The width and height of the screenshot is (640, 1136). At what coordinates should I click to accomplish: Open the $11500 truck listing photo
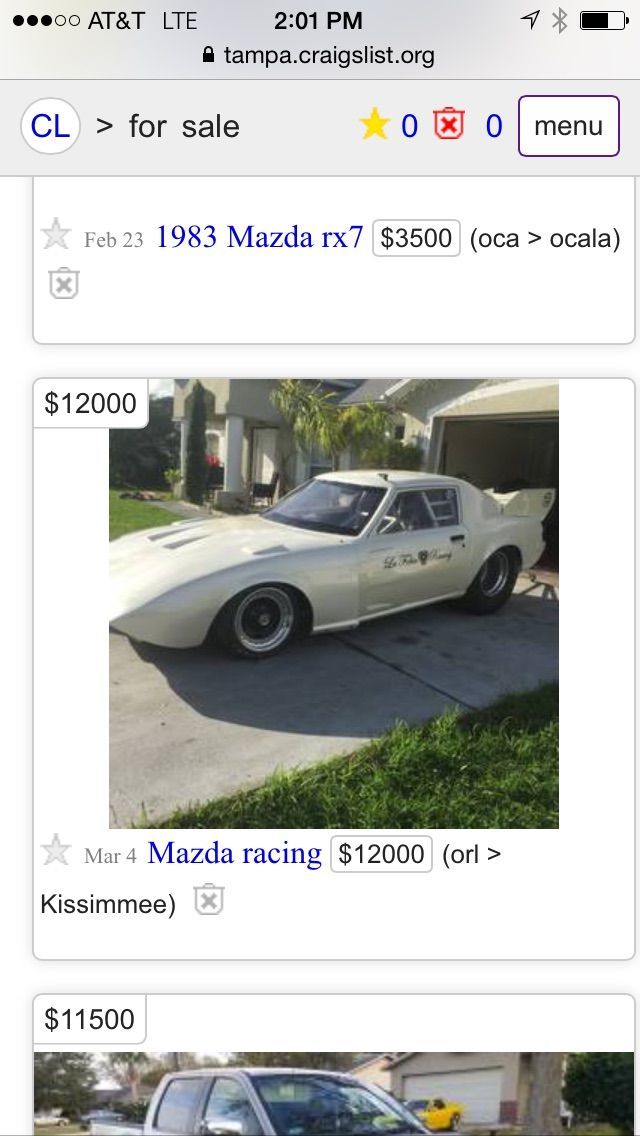pos(333,1093)
